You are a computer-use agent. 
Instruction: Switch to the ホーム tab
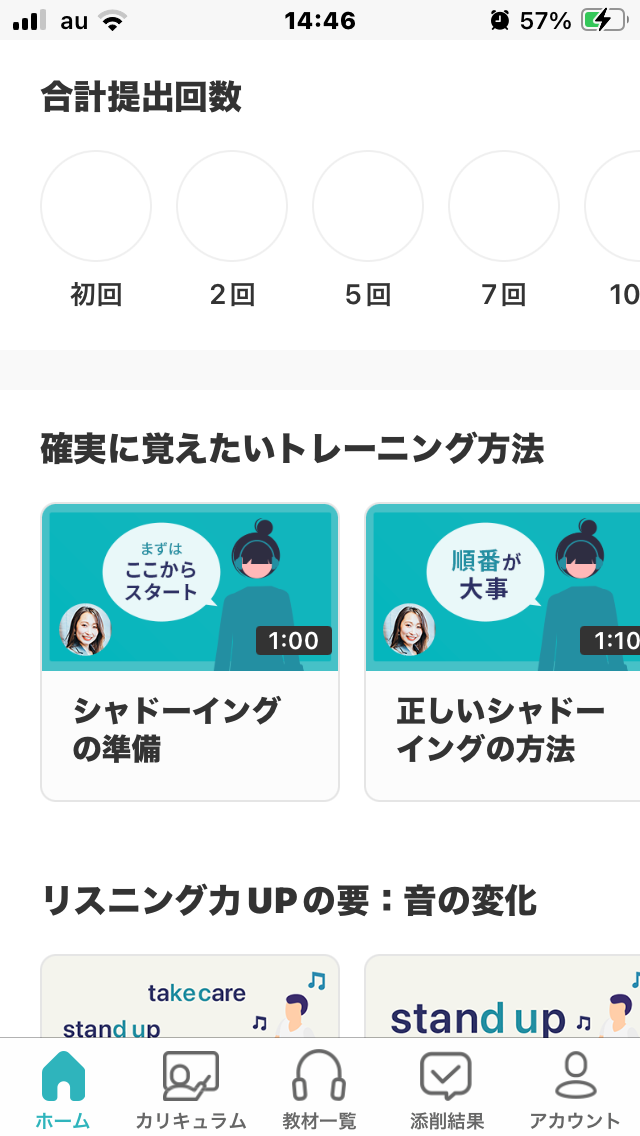pos(63,1089)
